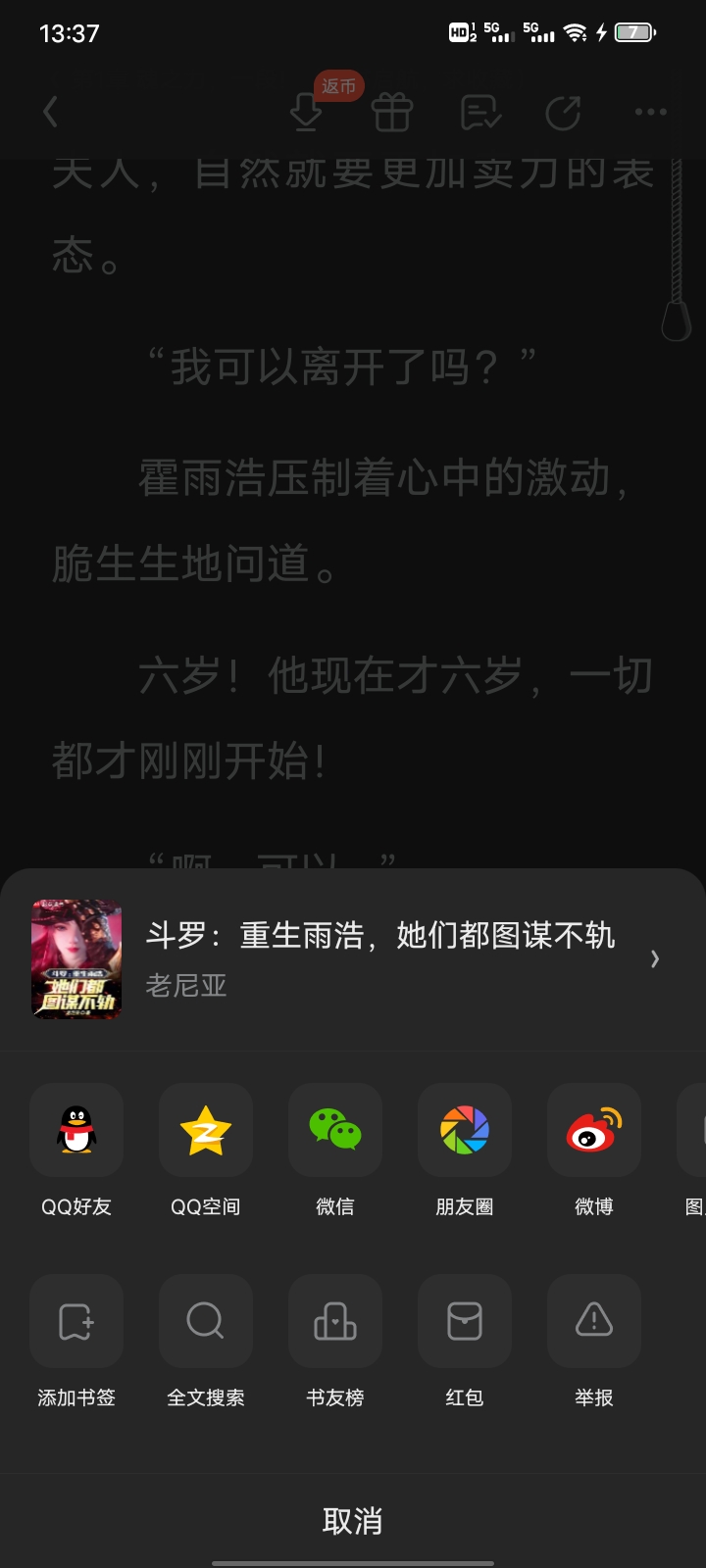Share to 朋友圈
This screenshot has width=706, height=1568.
tap(465, 1130)
